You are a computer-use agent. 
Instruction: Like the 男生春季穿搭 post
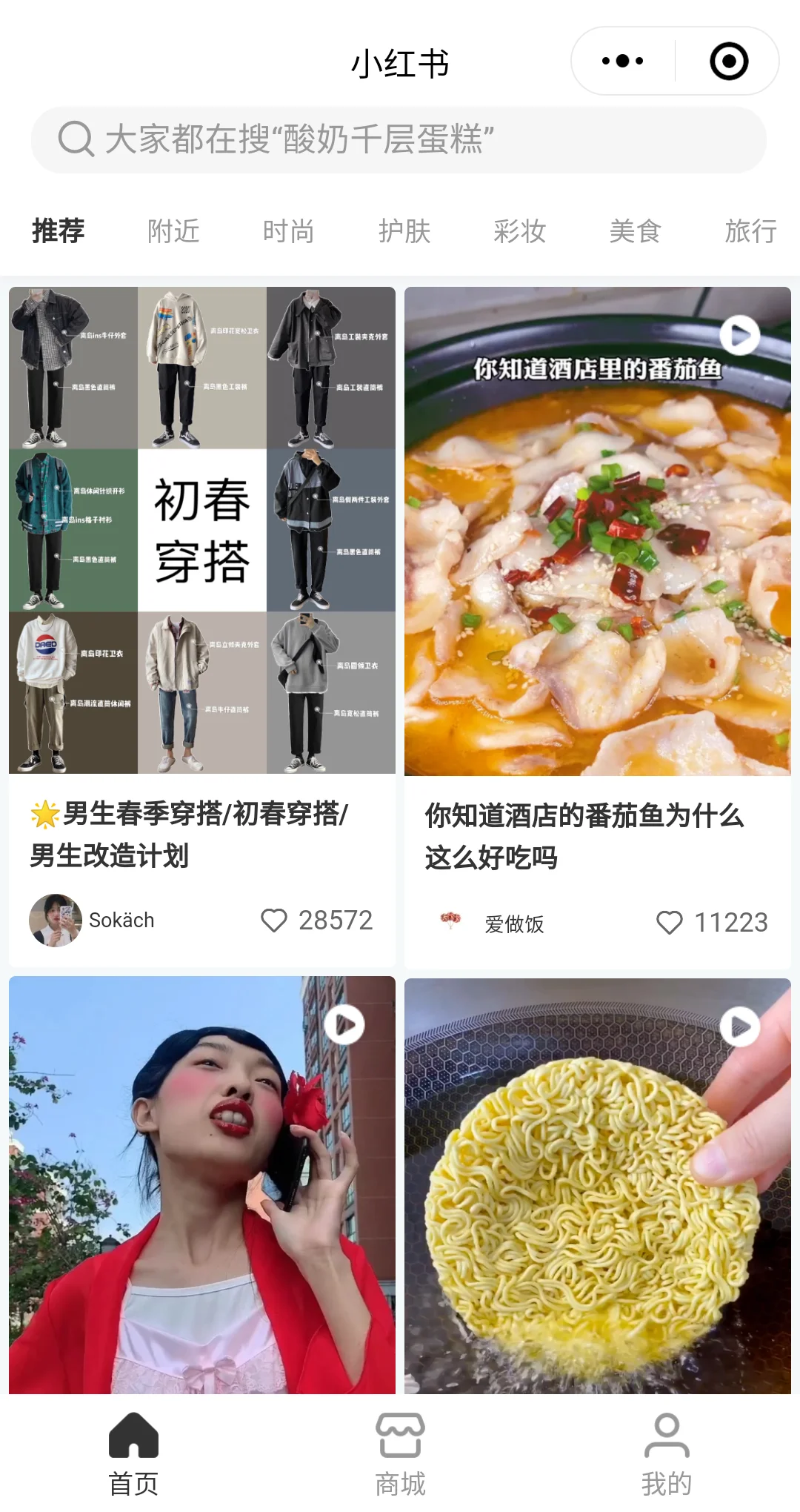pos(274,921)
